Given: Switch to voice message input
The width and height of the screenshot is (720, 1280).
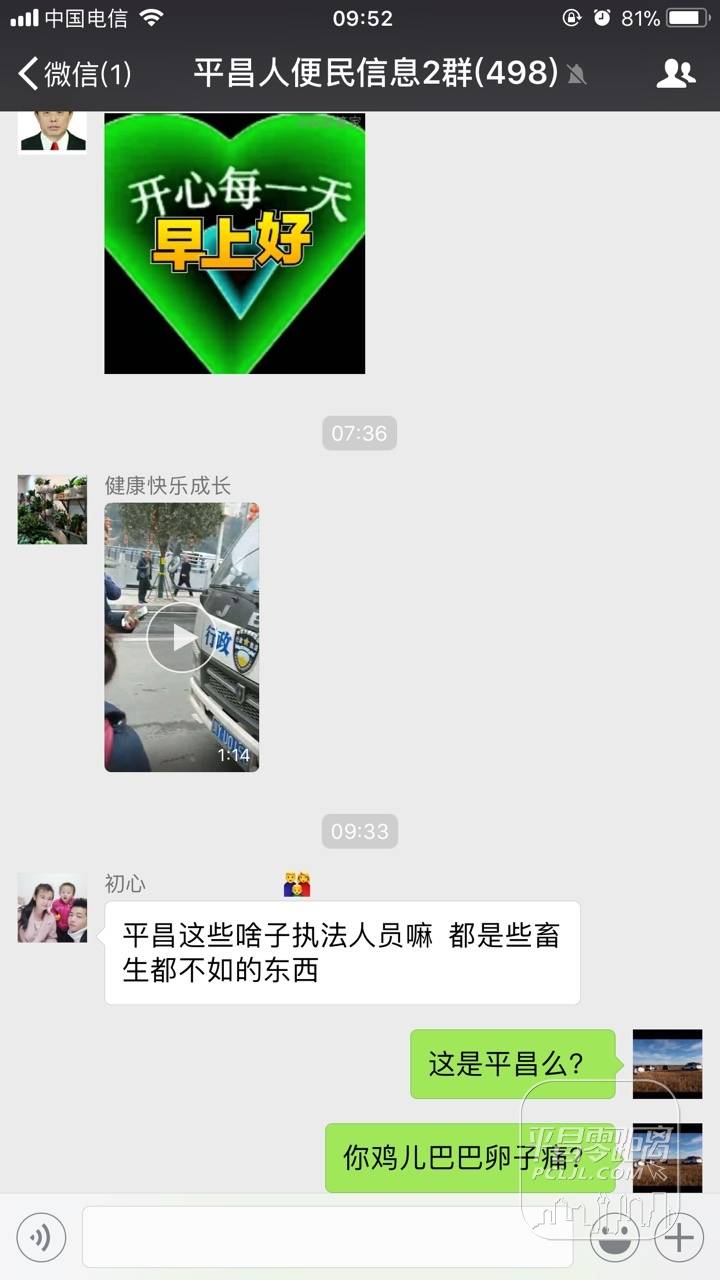Looking at the screenshot, I should [x=41, y=1238].
